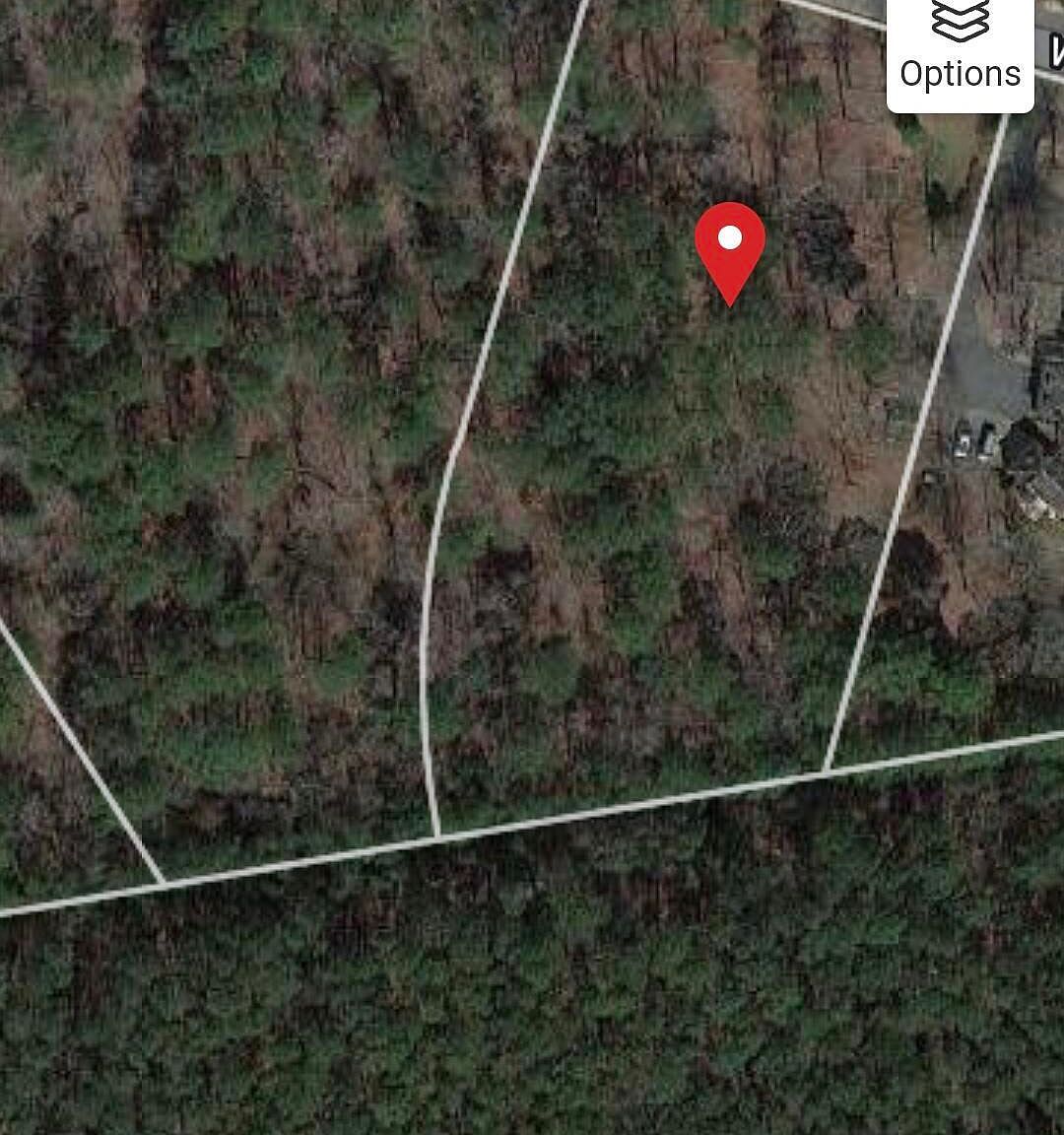Tap the stacked-layers symbol on the Options card
The image size is (1064, 1135).
tap(961, 18)
